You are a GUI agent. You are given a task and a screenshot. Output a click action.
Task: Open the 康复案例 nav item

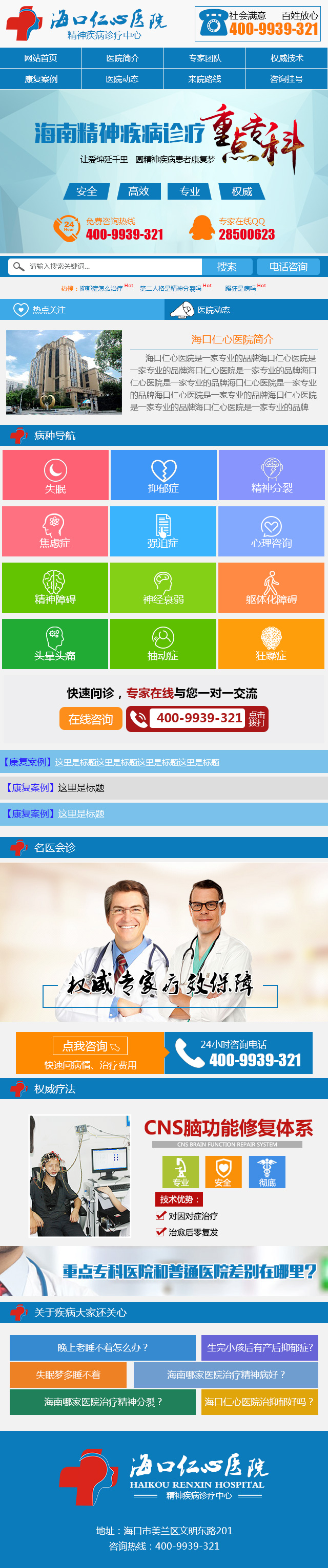[x=40, y=79]
